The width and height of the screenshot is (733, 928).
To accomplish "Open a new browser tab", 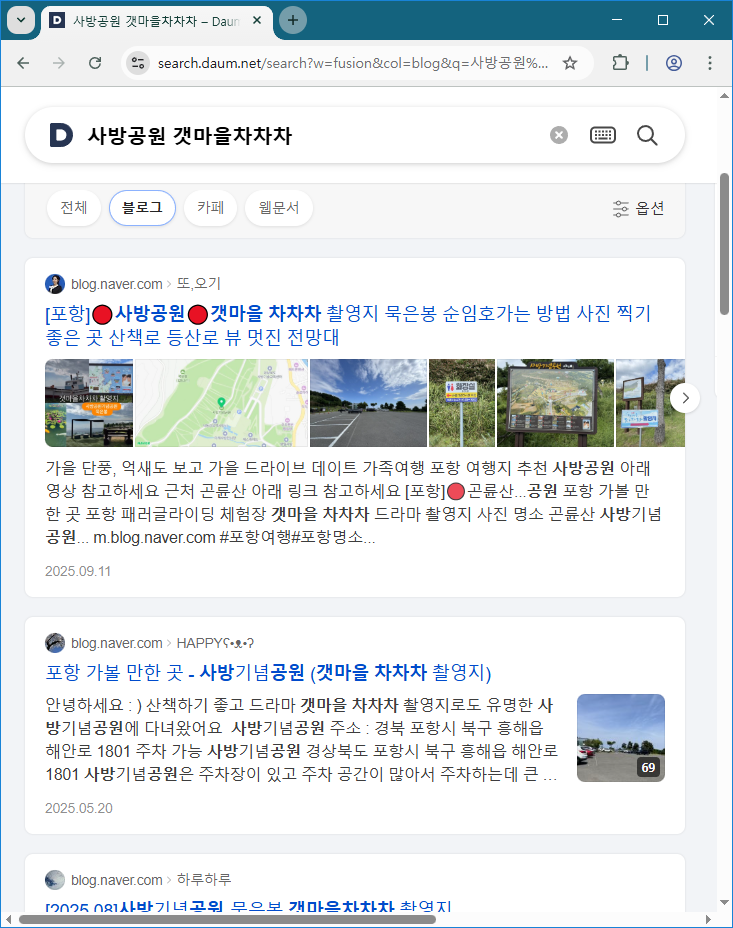I will click(x=293, y=20).
